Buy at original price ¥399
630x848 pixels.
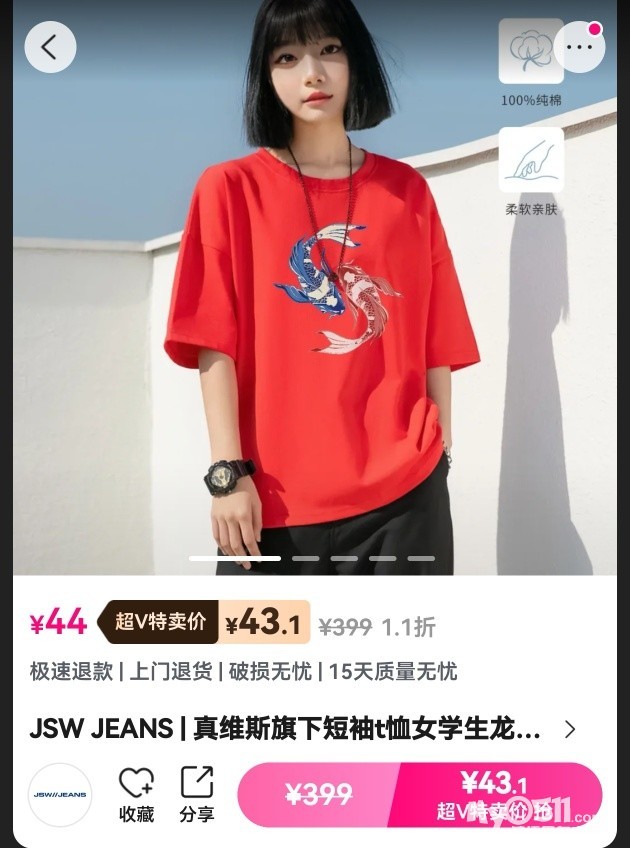click(318, 794)
